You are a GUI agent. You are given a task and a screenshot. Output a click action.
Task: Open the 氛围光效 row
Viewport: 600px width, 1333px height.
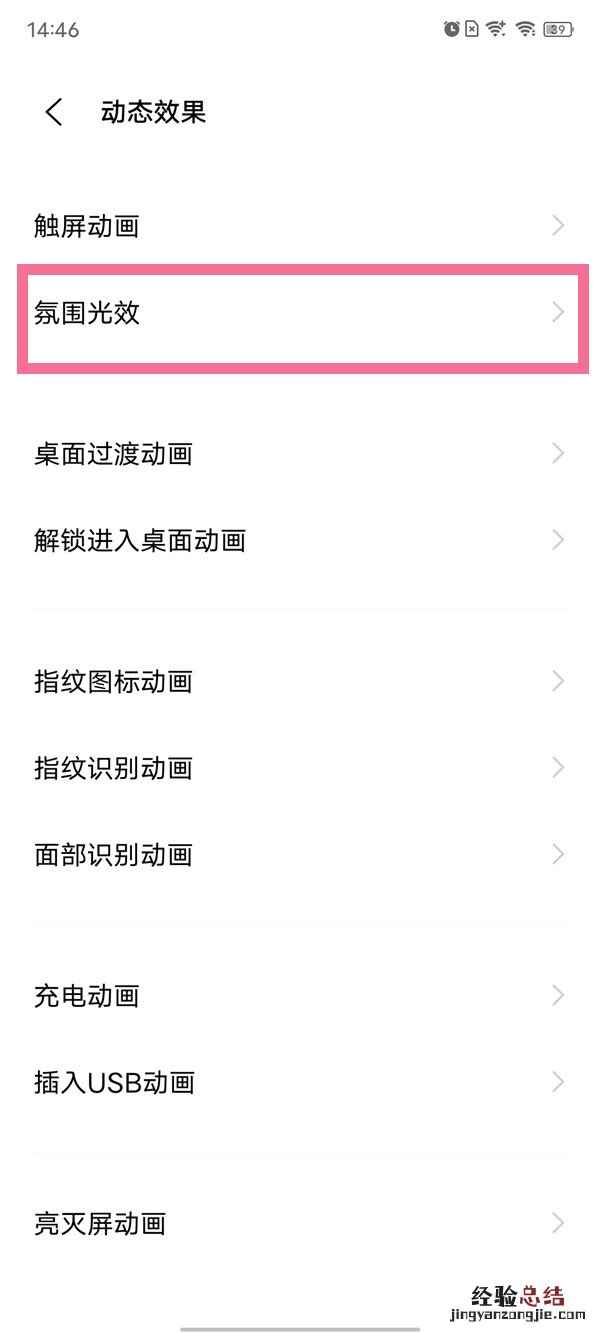coord(300,314)
